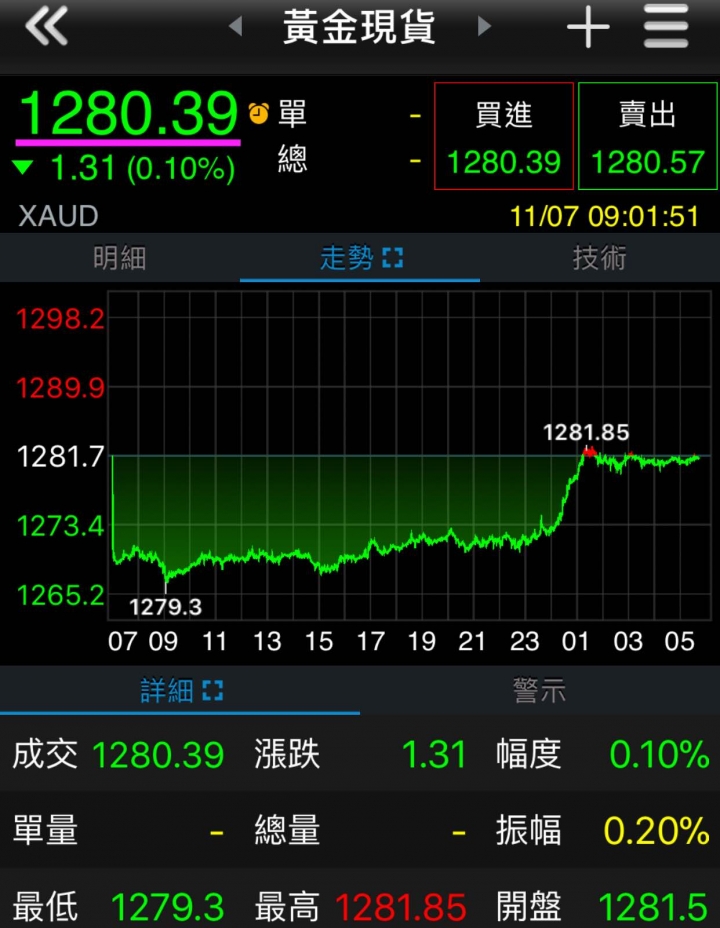Viewport: 720px width, 928px height.
Task: Switch to the next instrument with right arrow
Action: pos(485,27)
